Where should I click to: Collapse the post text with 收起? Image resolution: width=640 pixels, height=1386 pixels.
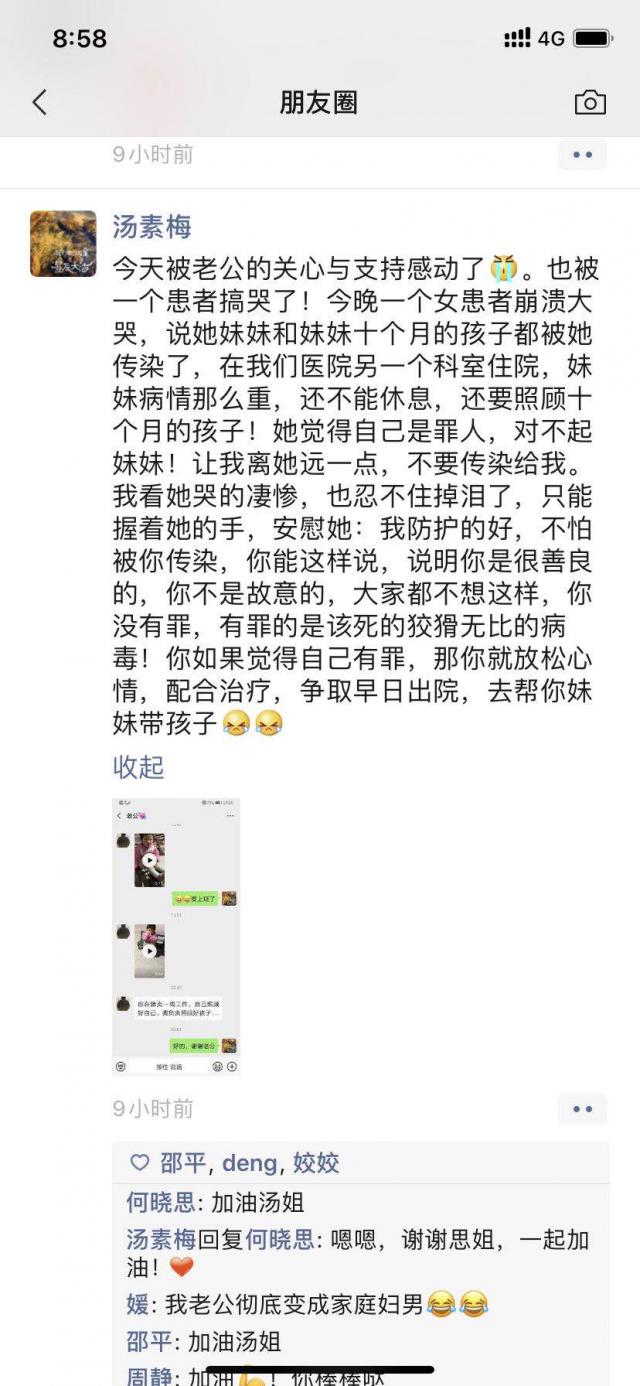coord(138,767)
